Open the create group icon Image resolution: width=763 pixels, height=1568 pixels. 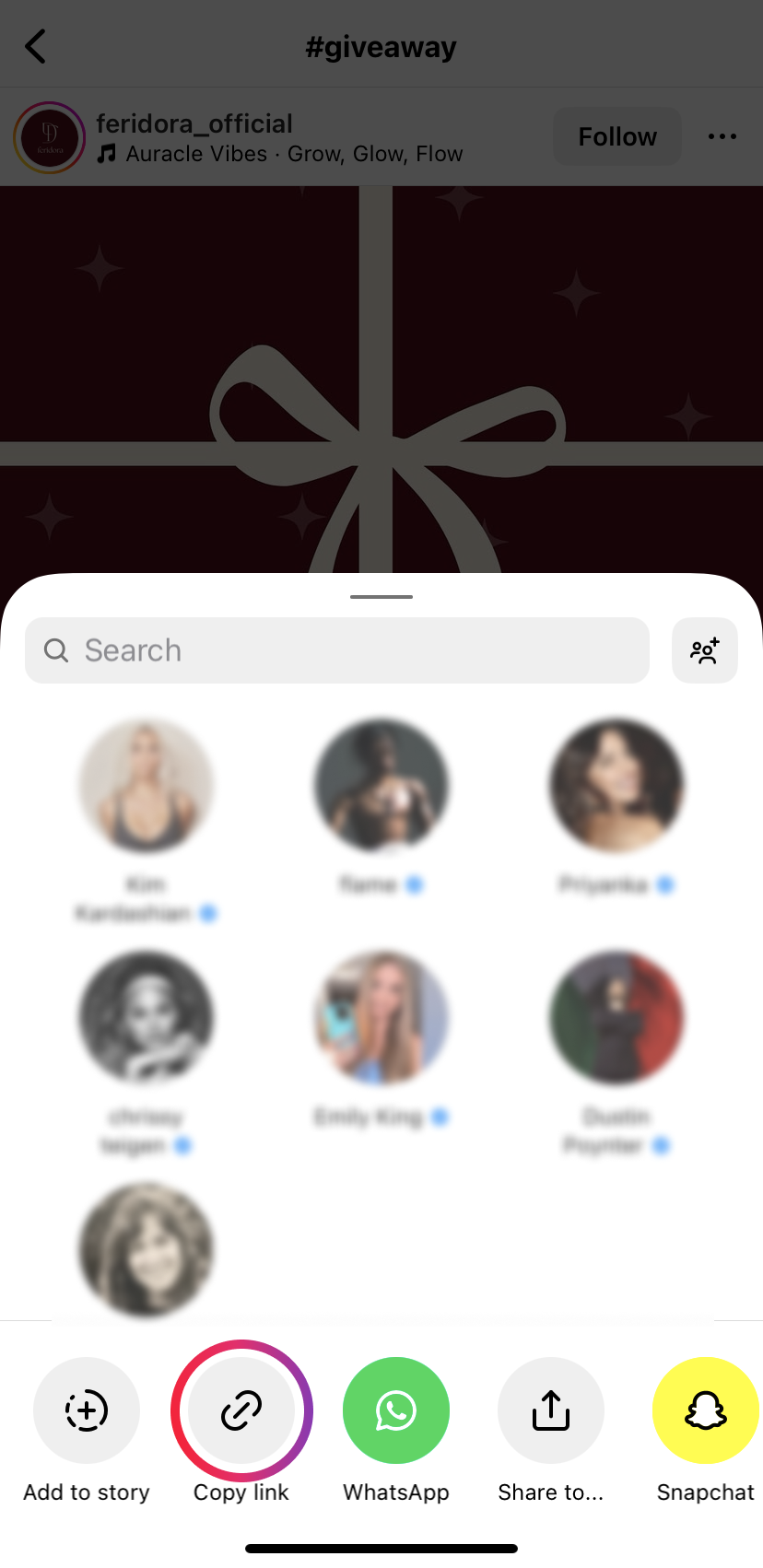704,650
